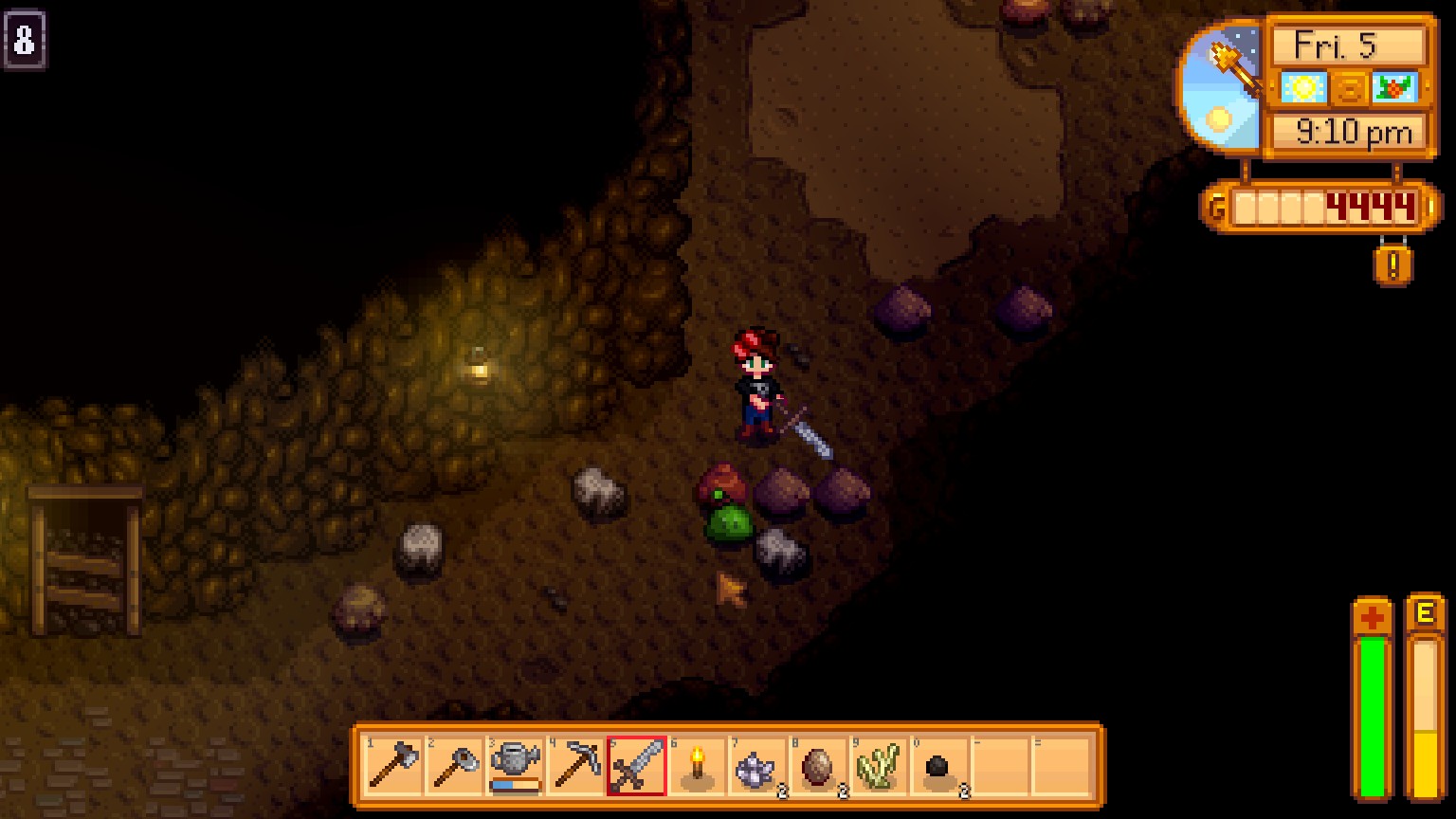
Task: Select the geode in slot 8
Action: pyautogui.click(x=819, y=766)
